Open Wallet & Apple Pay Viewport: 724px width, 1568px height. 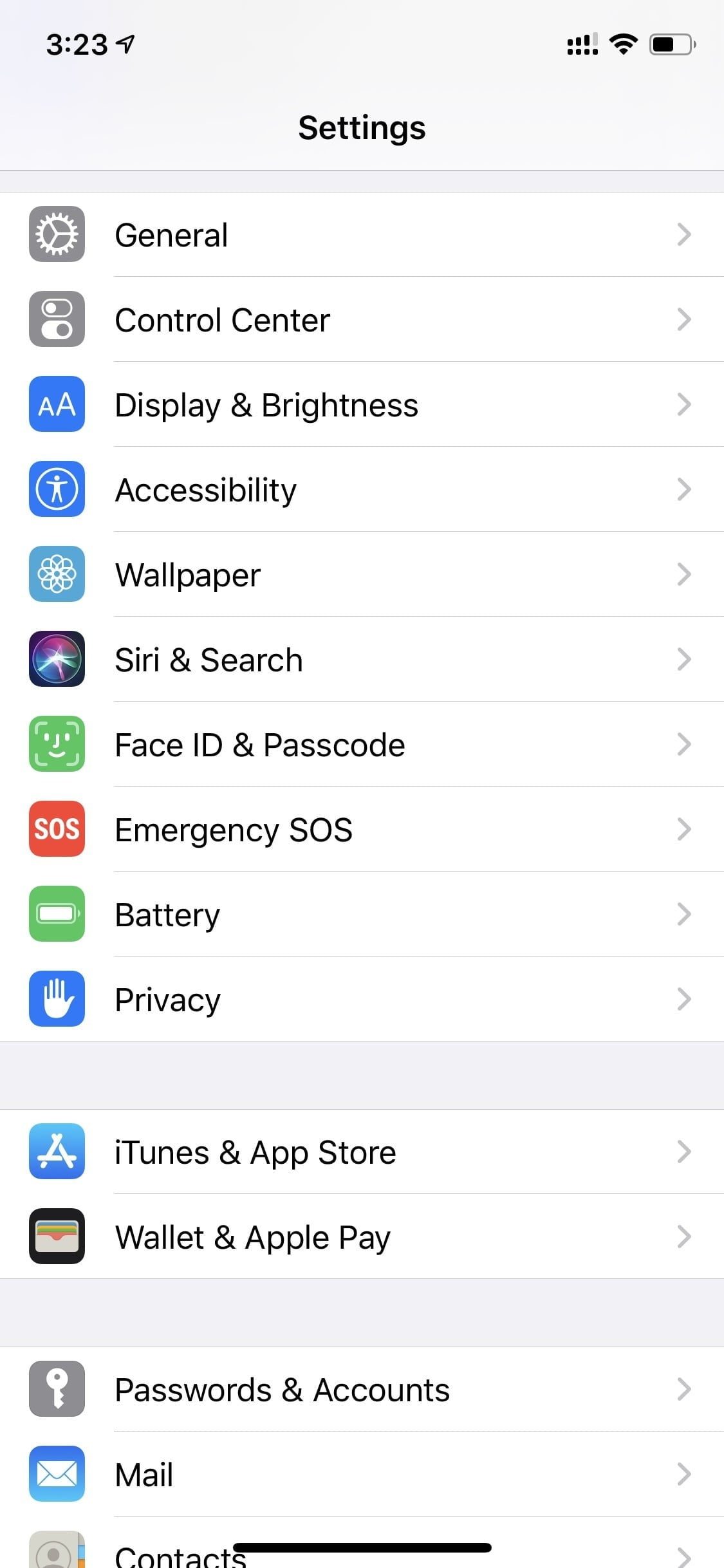(360, 1237)
